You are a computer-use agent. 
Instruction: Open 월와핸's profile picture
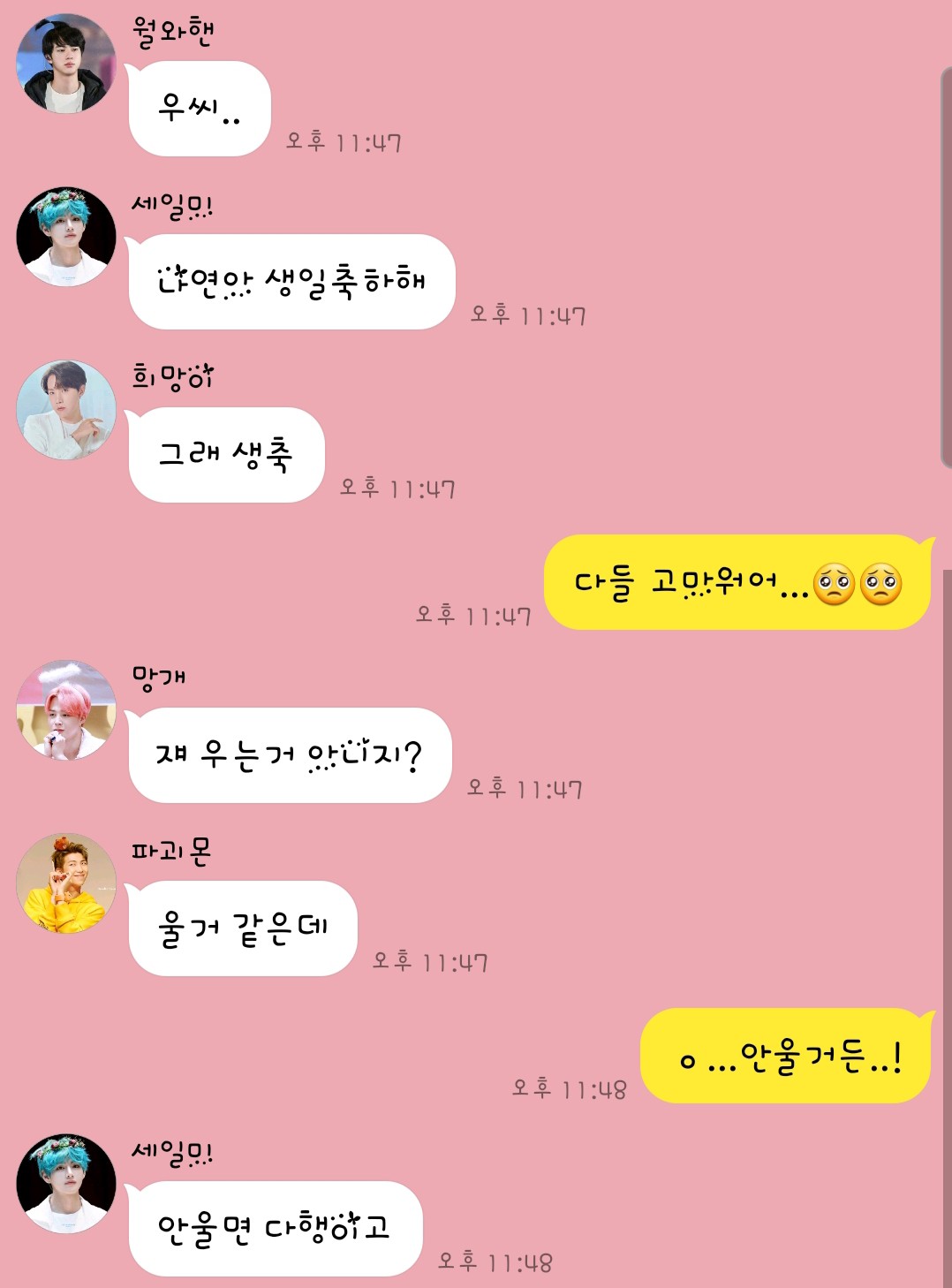coord(66,64)
